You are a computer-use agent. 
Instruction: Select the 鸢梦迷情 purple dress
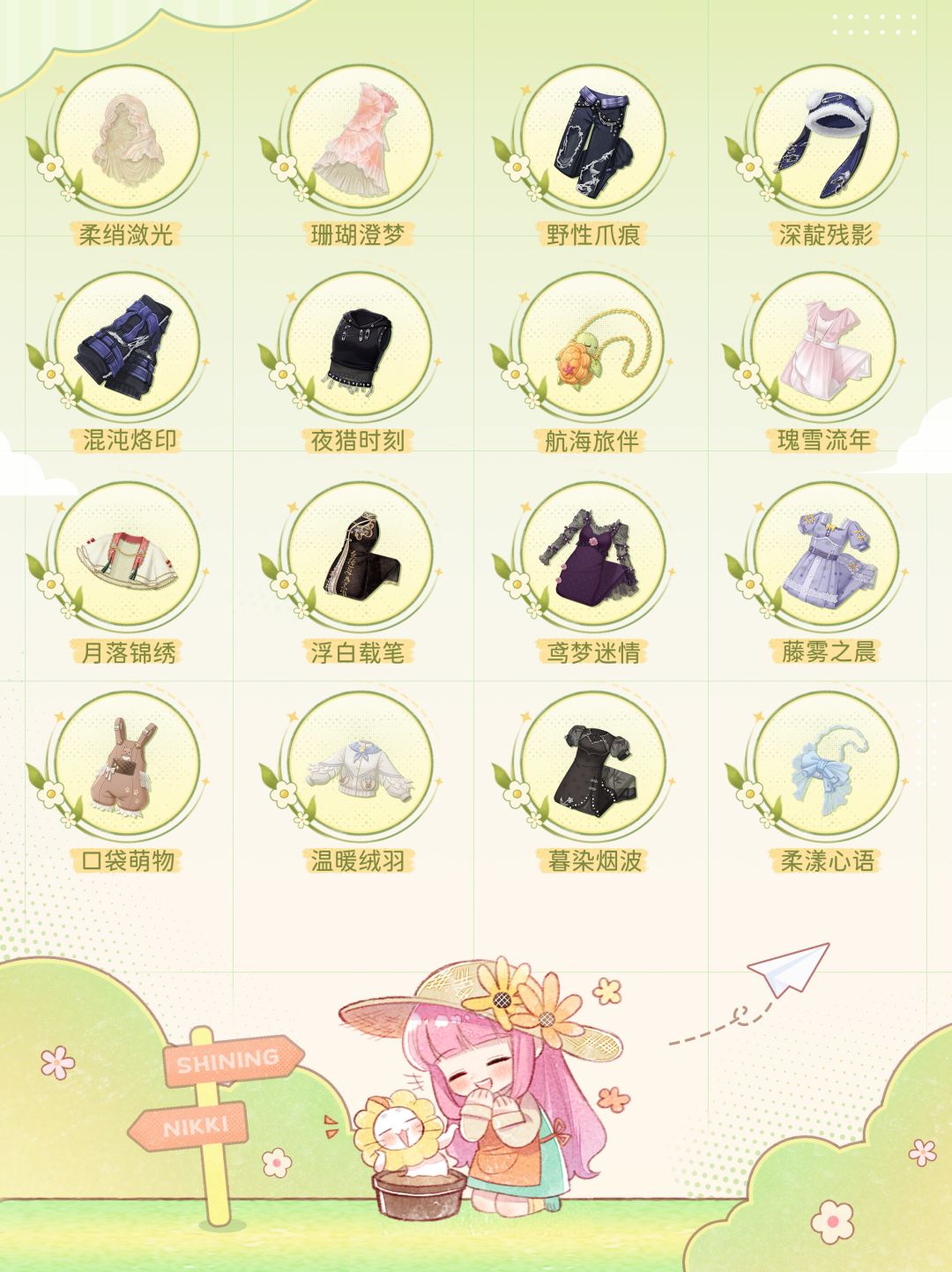click(591, 561)
